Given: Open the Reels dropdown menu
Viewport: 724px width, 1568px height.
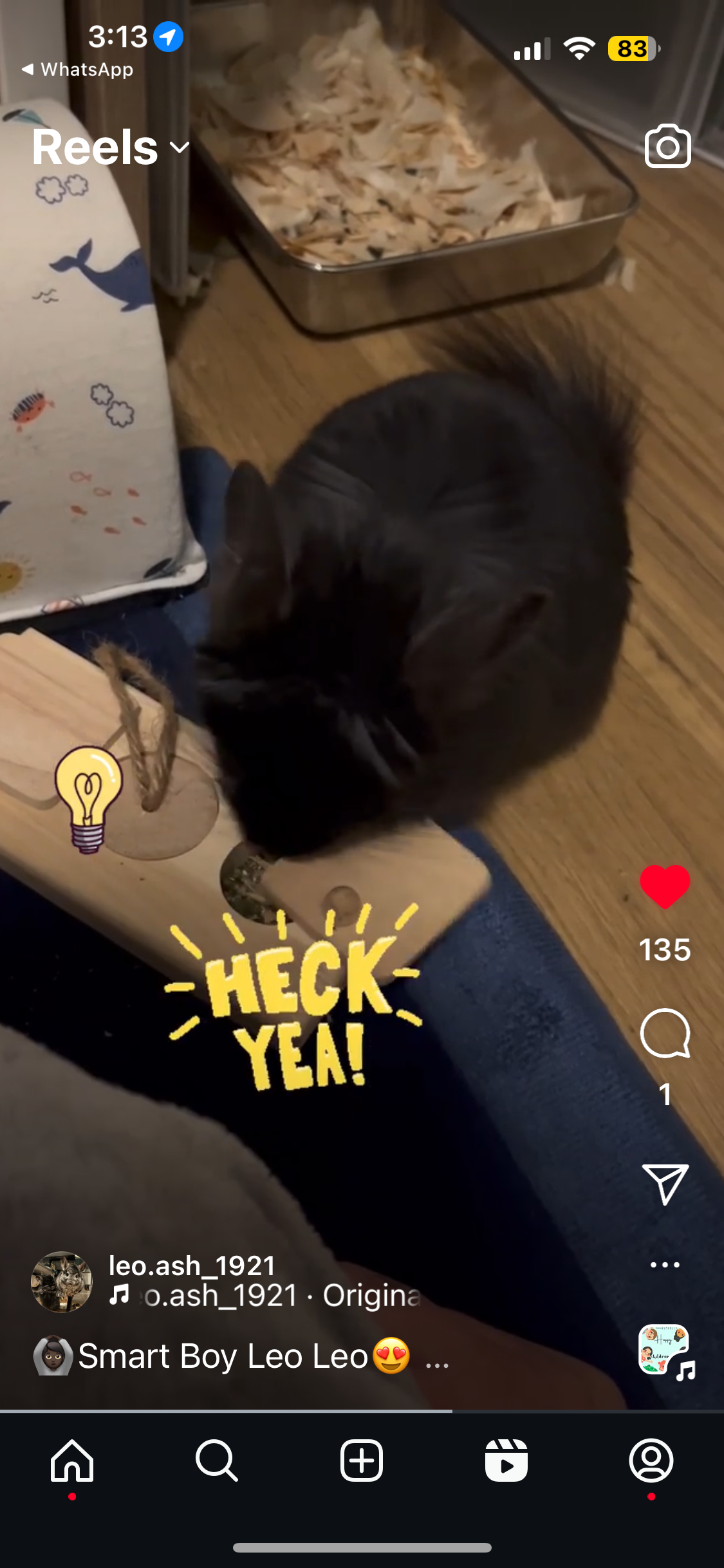Looking at the screenshot, I should click(111, 147).
